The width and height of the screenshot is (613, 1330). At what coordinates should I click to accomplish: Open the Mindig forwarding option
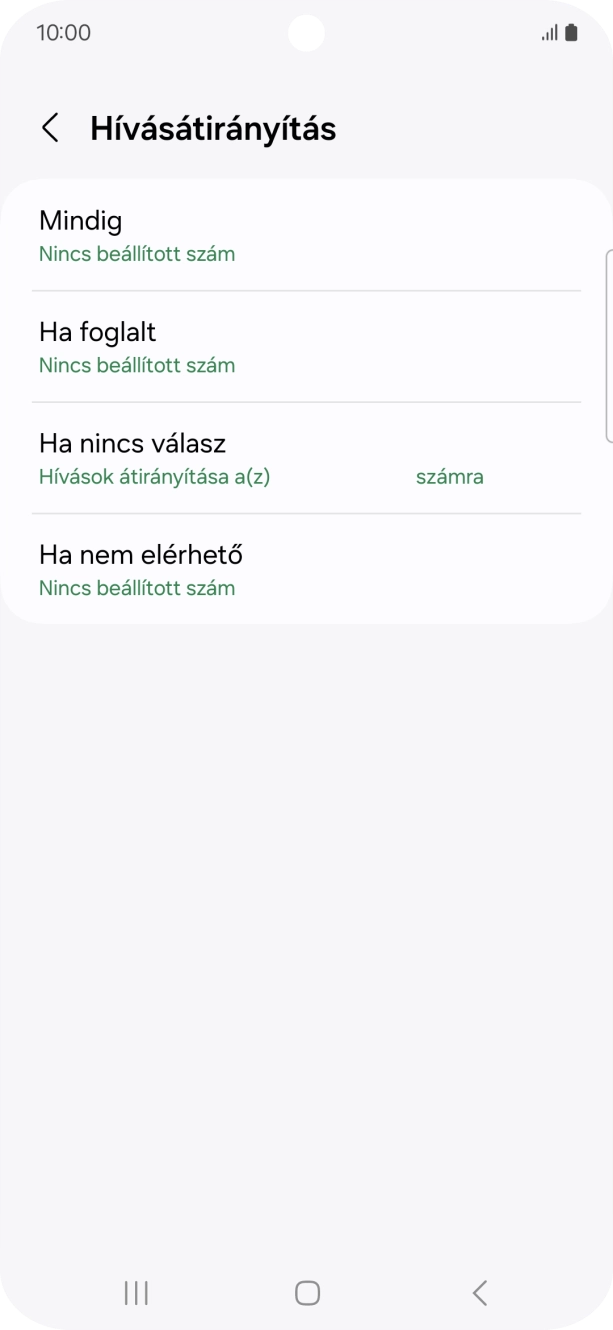(x=306, y=236)
